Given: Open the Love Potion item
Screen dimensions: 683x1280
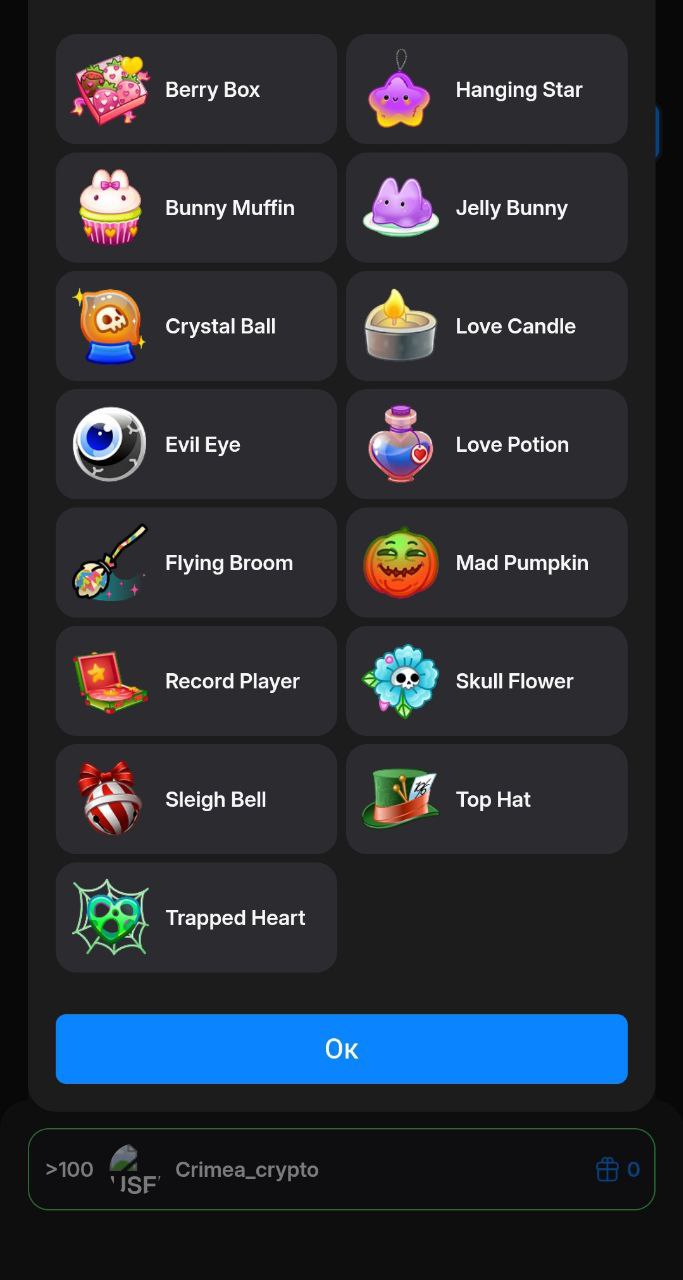Looking at the screenshot, I should pos(487,444).
